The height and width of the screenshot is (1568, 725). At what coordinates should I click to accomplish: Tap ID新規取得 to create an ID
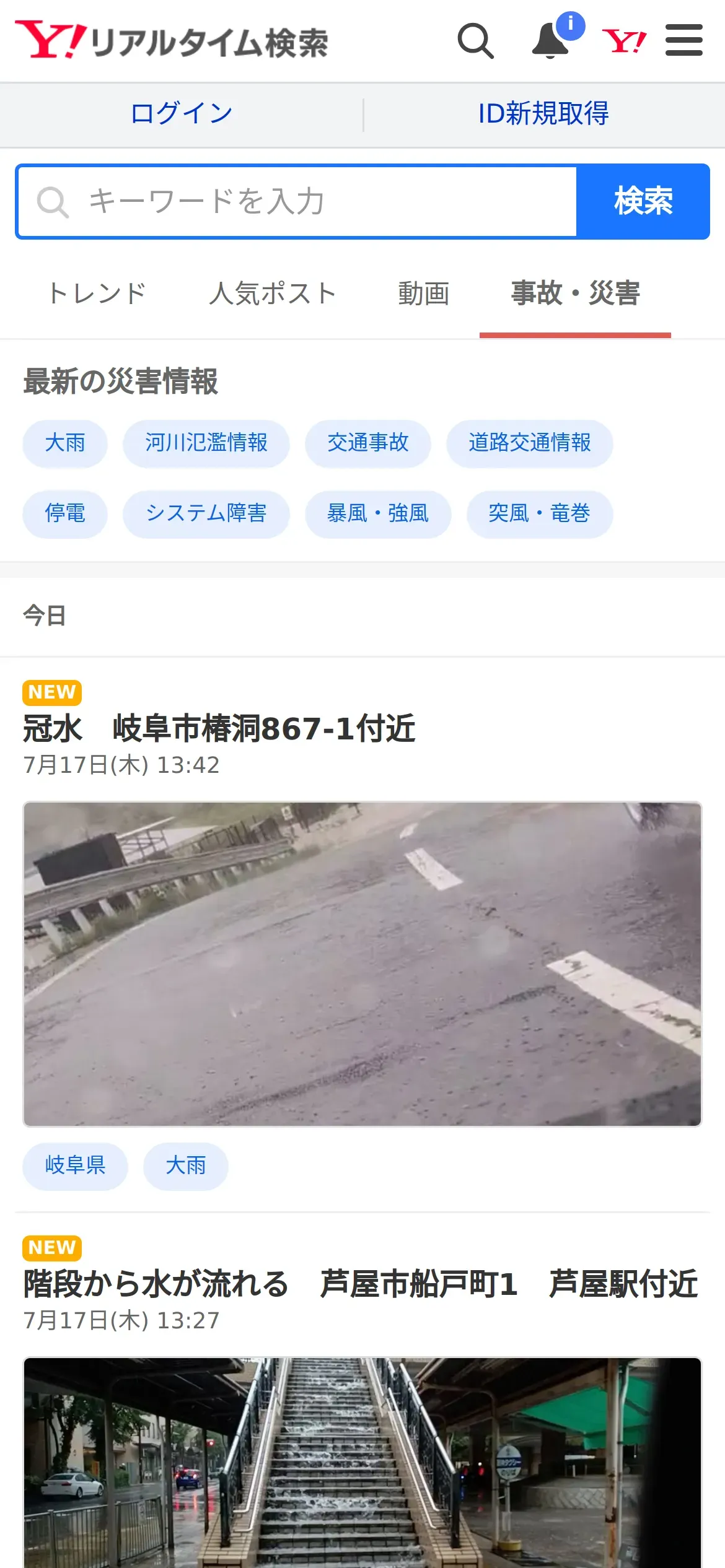(543, 114)
